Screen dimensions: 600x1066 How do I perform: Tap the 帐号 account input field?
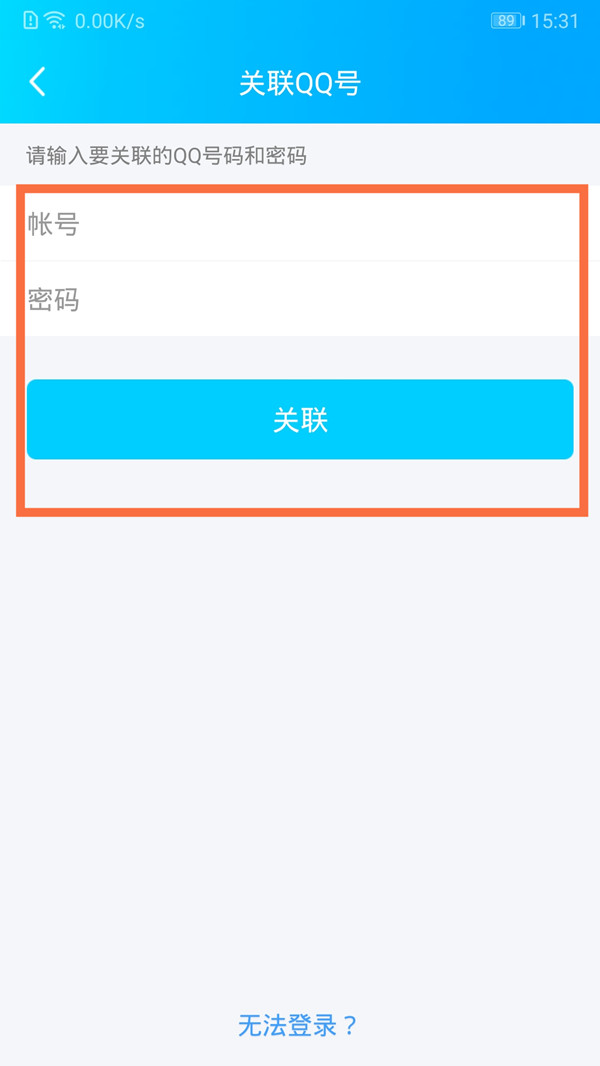tap(300, 225)
